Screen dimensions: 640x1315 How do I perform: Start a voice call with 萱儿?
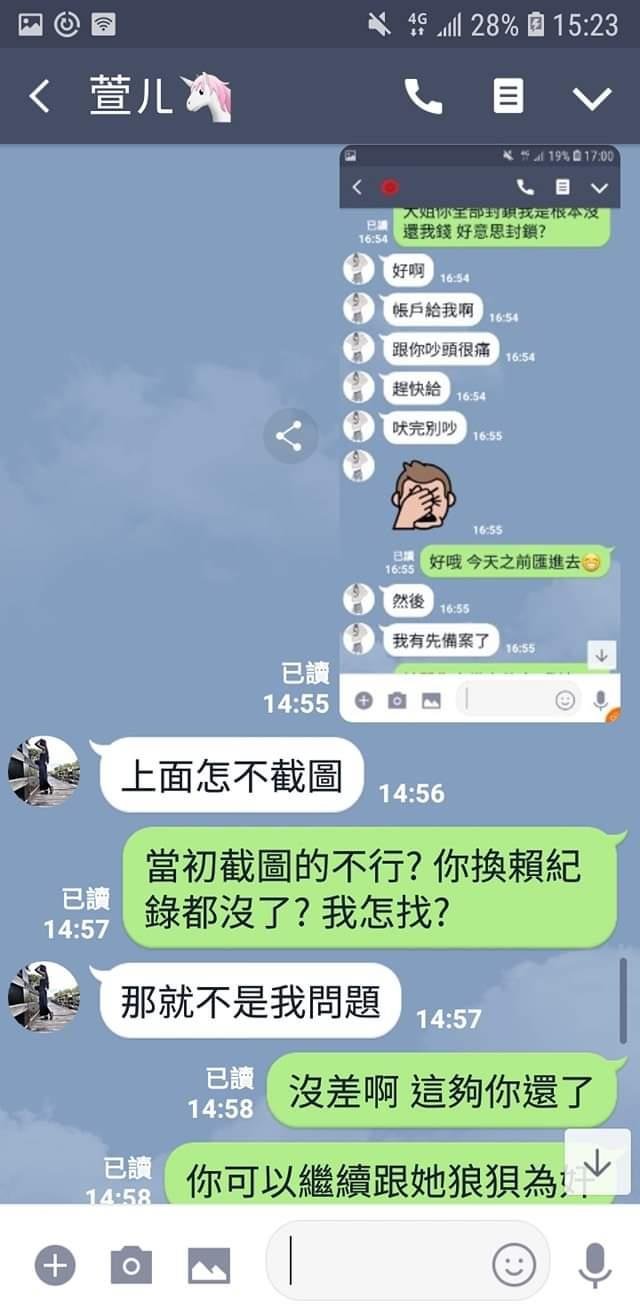point(423,97)
